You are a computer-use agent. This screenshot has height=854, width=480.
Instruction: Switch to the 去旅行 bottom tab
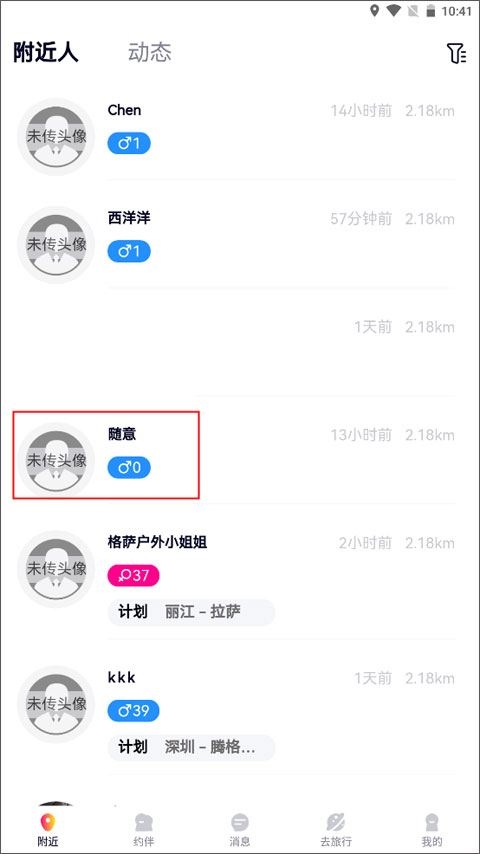click(336, 830)
